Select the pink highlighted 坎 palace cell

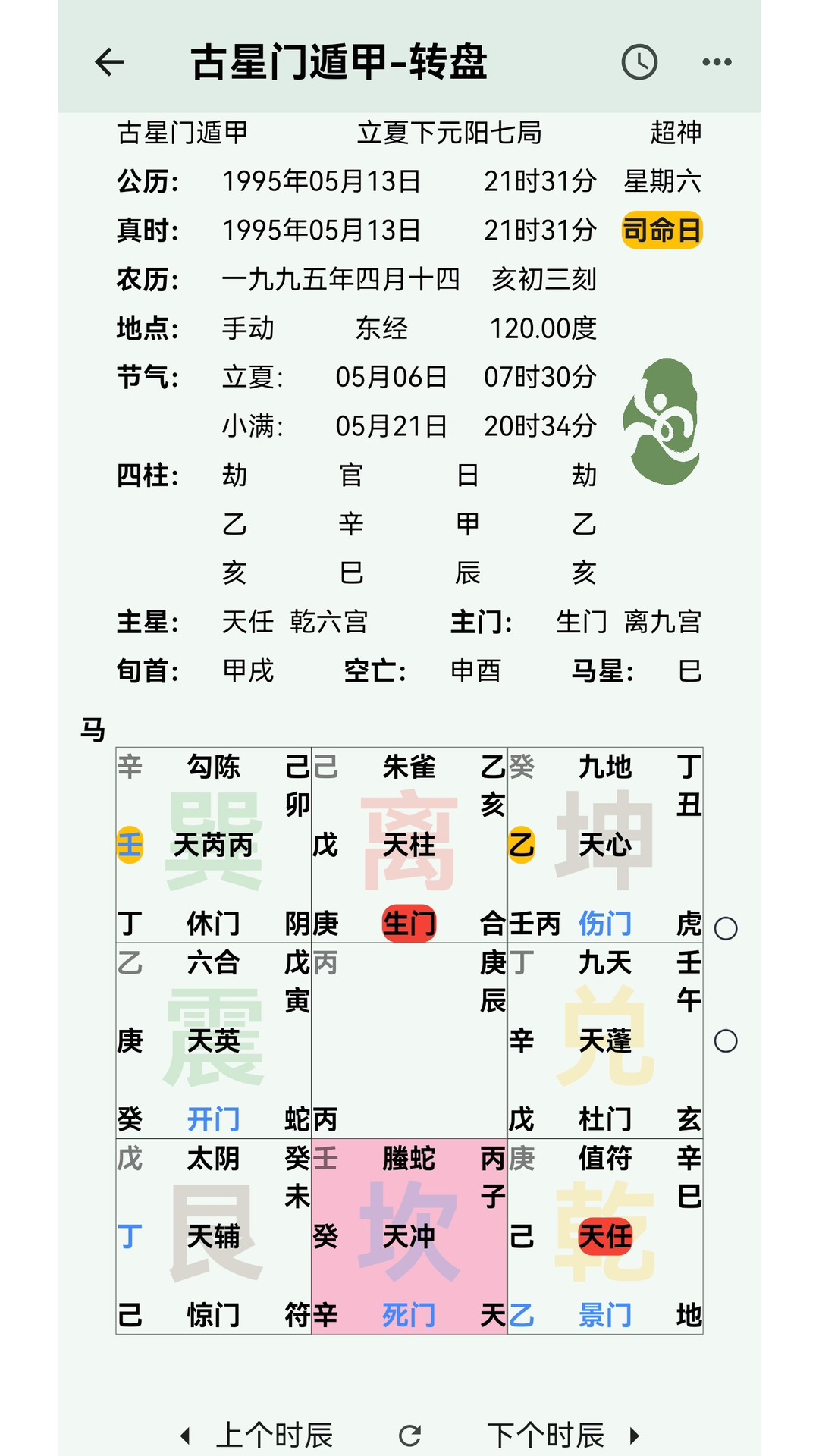point(409,1235)
